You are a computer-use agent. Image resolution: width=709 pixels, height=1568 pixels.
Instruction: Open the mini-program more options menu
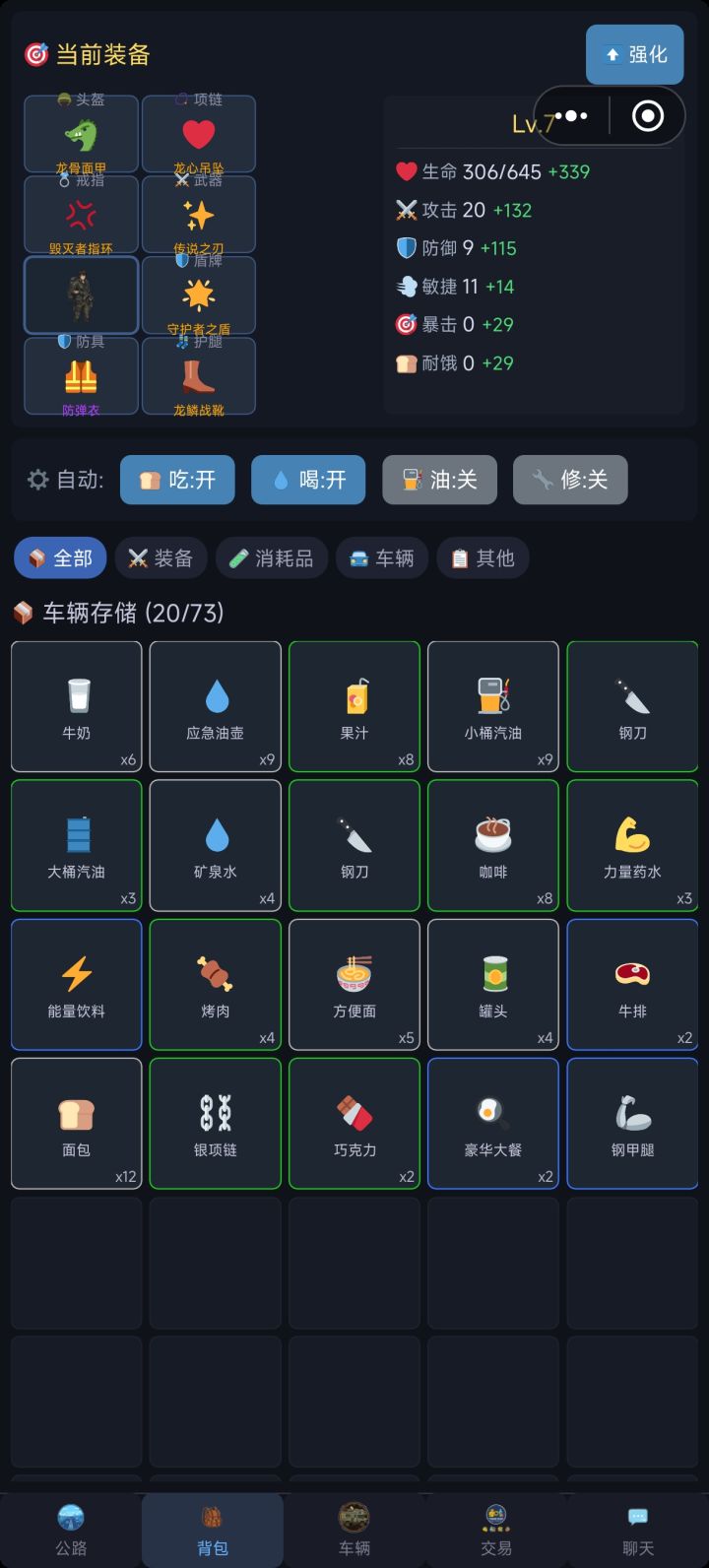coord(573,115)
